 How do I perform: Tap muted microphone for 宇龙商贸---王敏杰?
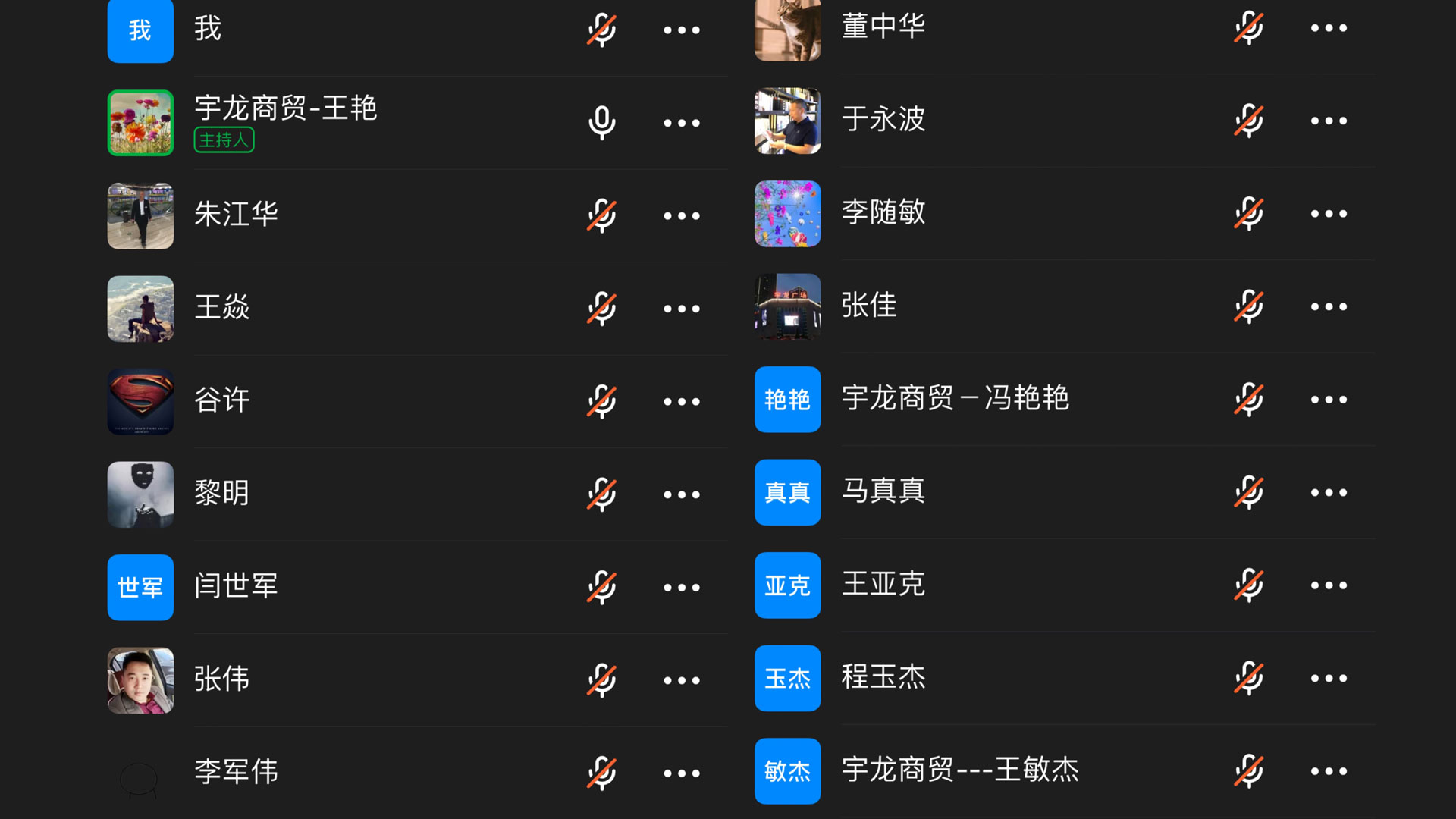1248,771
